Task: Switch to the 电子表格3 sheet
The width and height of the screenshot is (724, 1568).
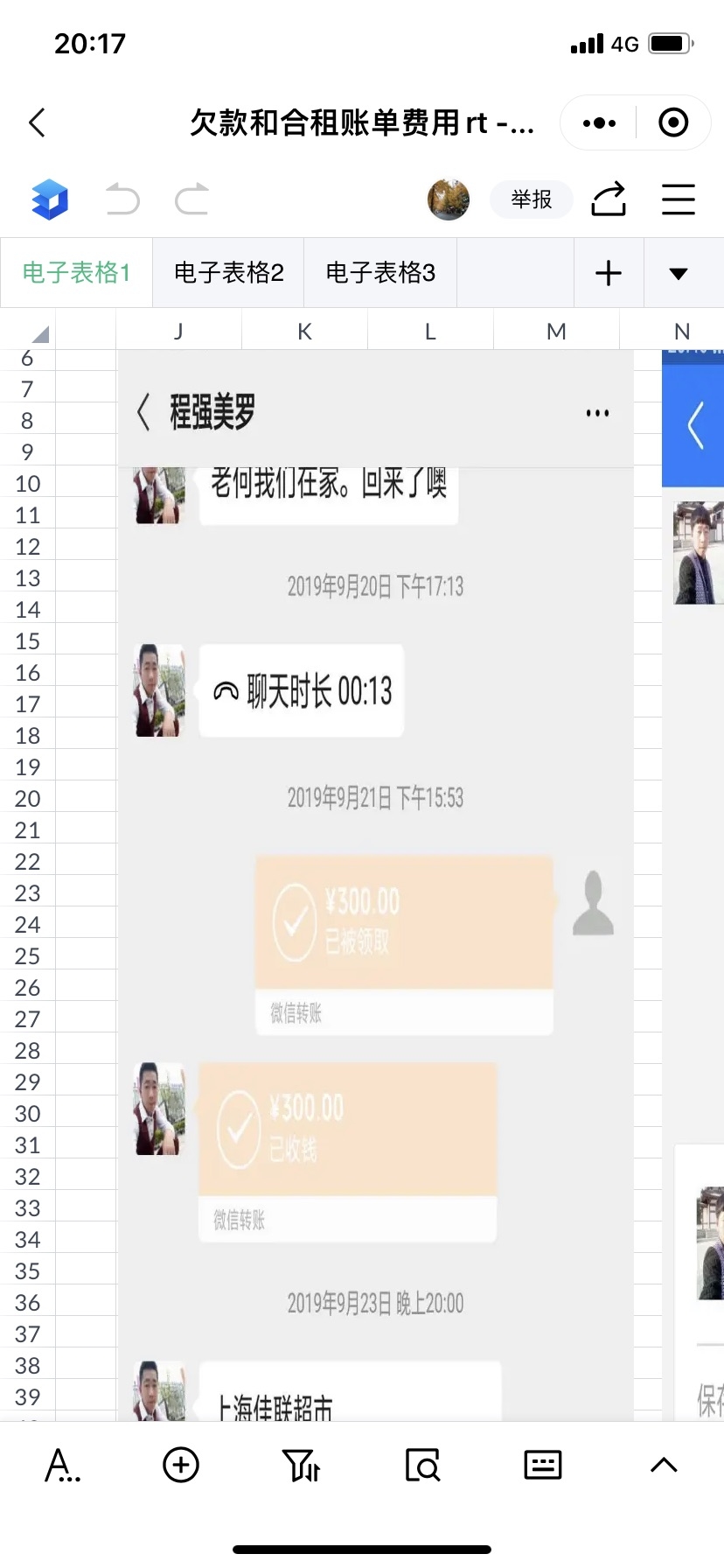Action: pos(380,273)
